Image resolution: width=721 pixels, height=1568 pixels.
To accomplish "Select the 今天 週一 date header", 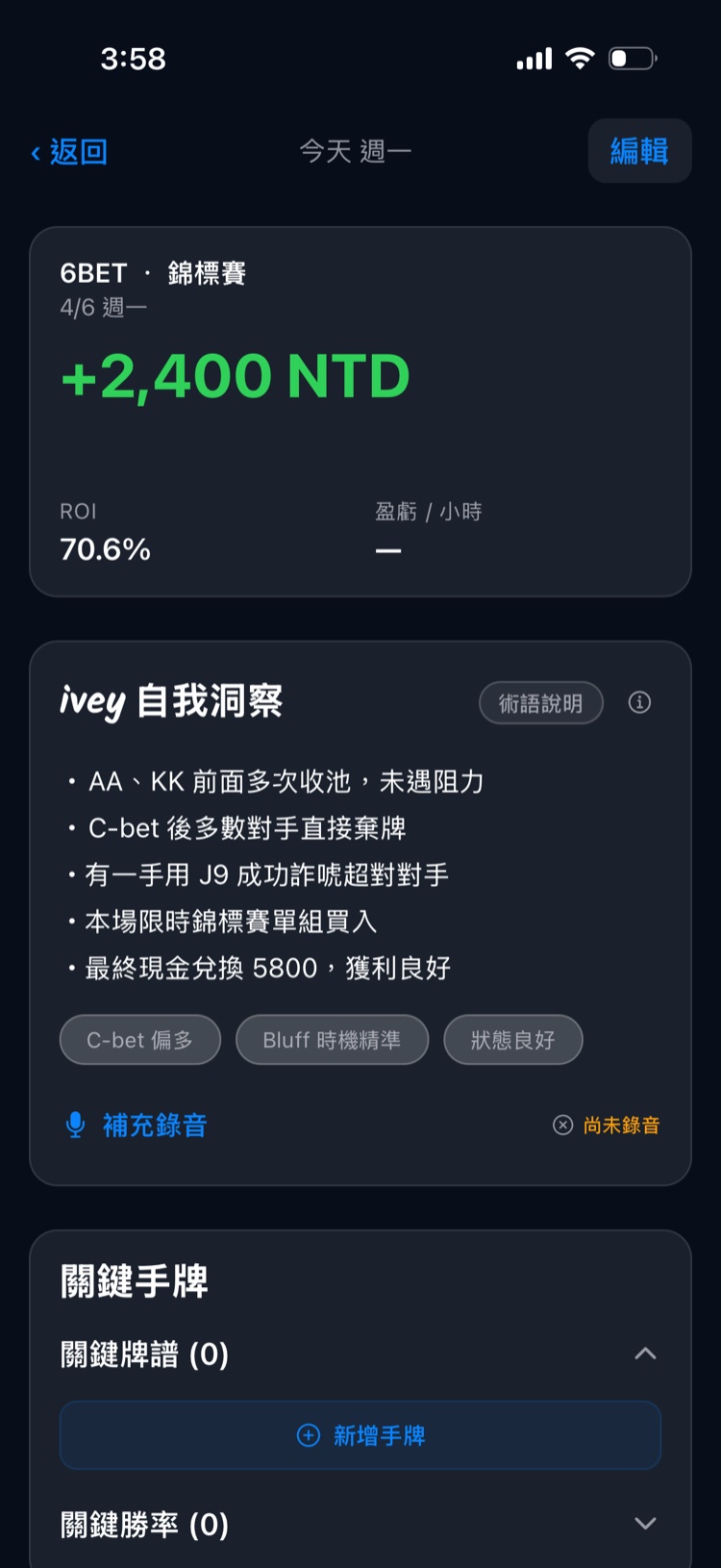I will (x=356, y=151).
